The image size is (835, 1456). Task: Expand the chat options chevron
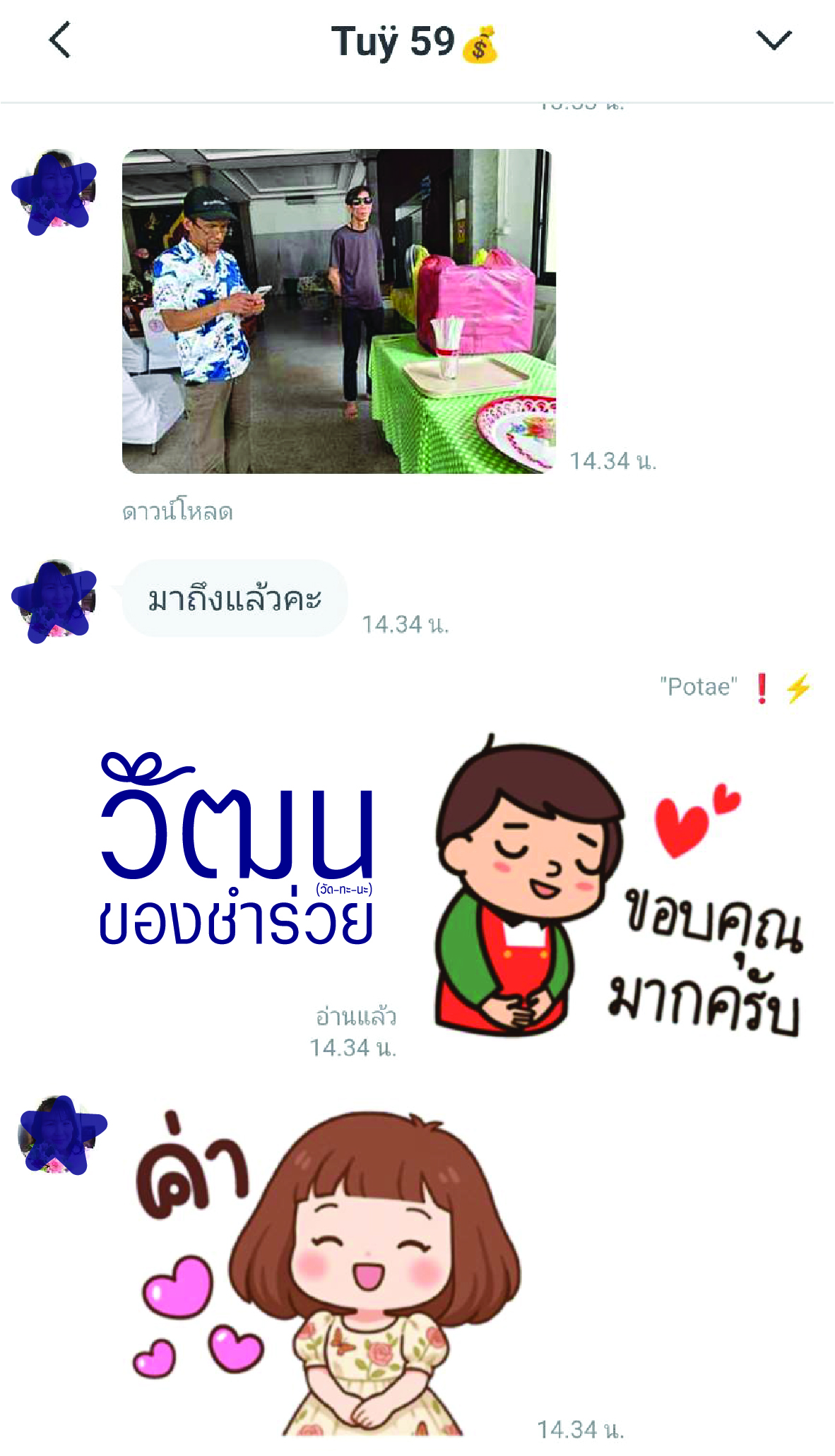pos(774,40)
